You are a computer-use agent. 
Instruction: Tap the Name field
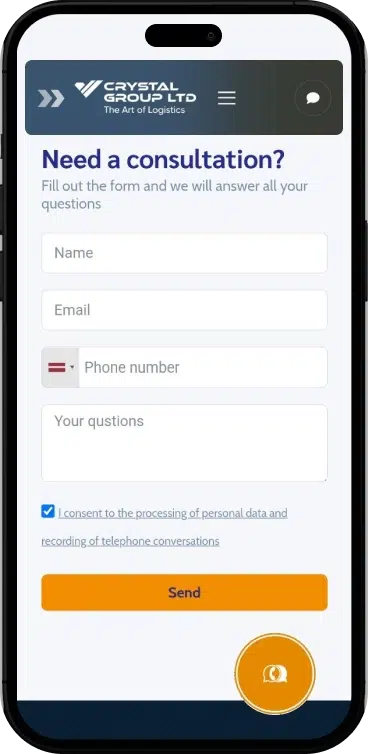[x=184, y=253]
